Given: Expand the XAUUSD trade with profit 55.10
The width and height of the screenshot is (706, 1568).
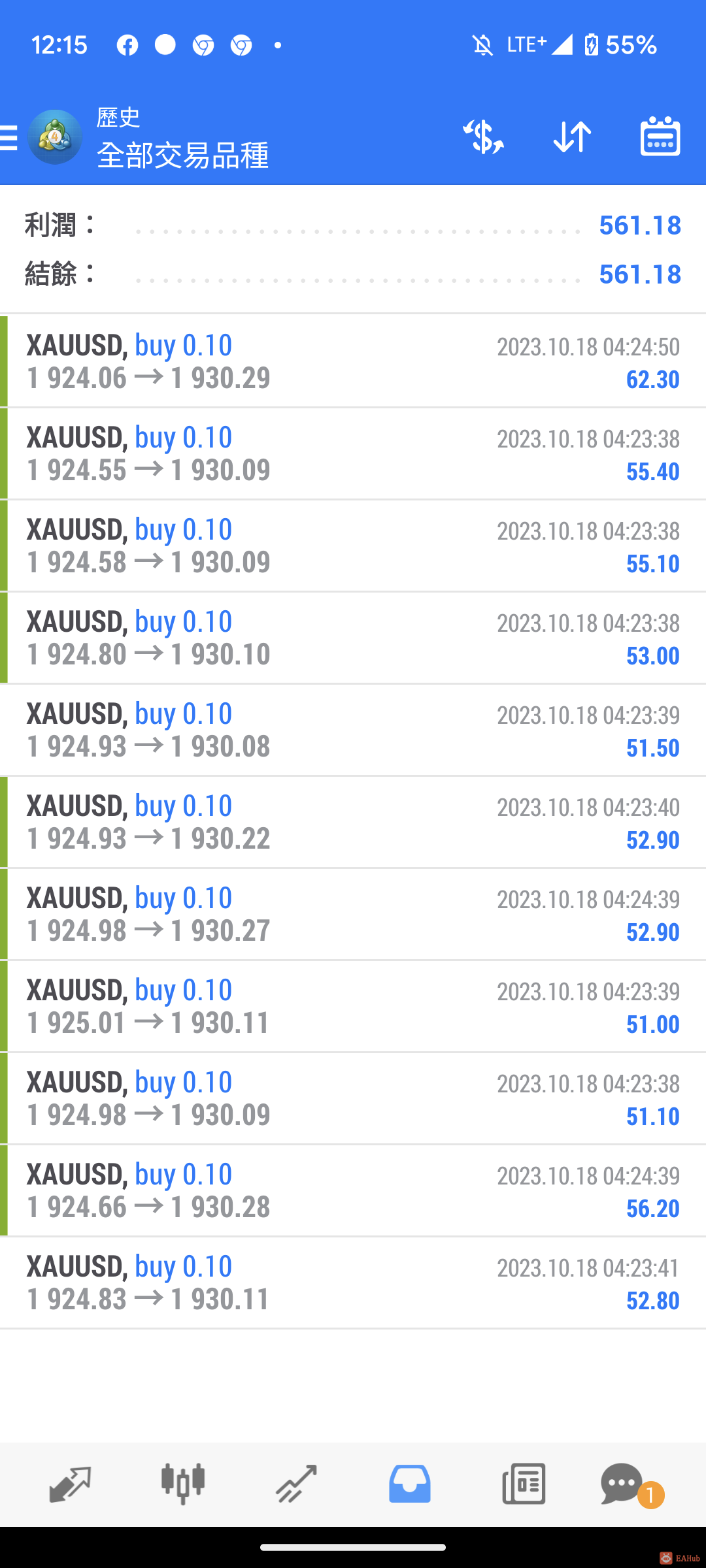Looking at the screenshot, I should [353, 546].
